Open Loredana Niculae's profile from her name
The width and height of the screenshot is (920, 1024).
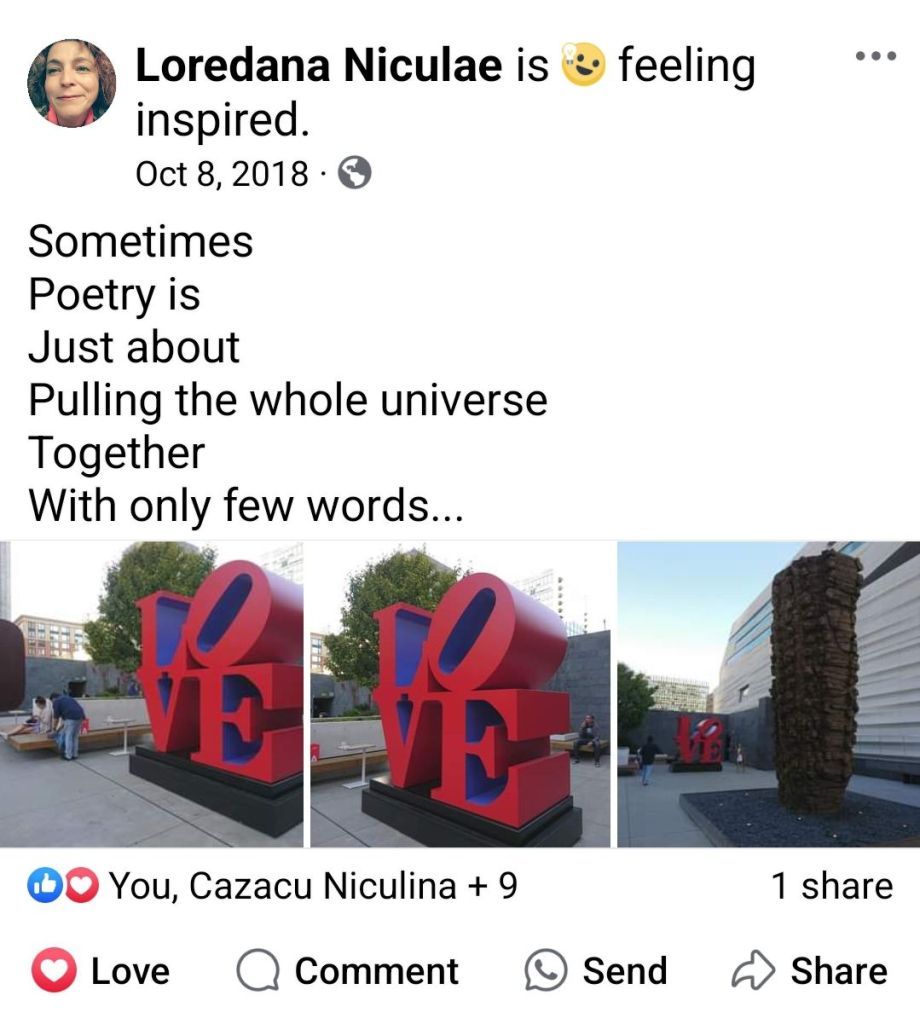tap(318, 67)
